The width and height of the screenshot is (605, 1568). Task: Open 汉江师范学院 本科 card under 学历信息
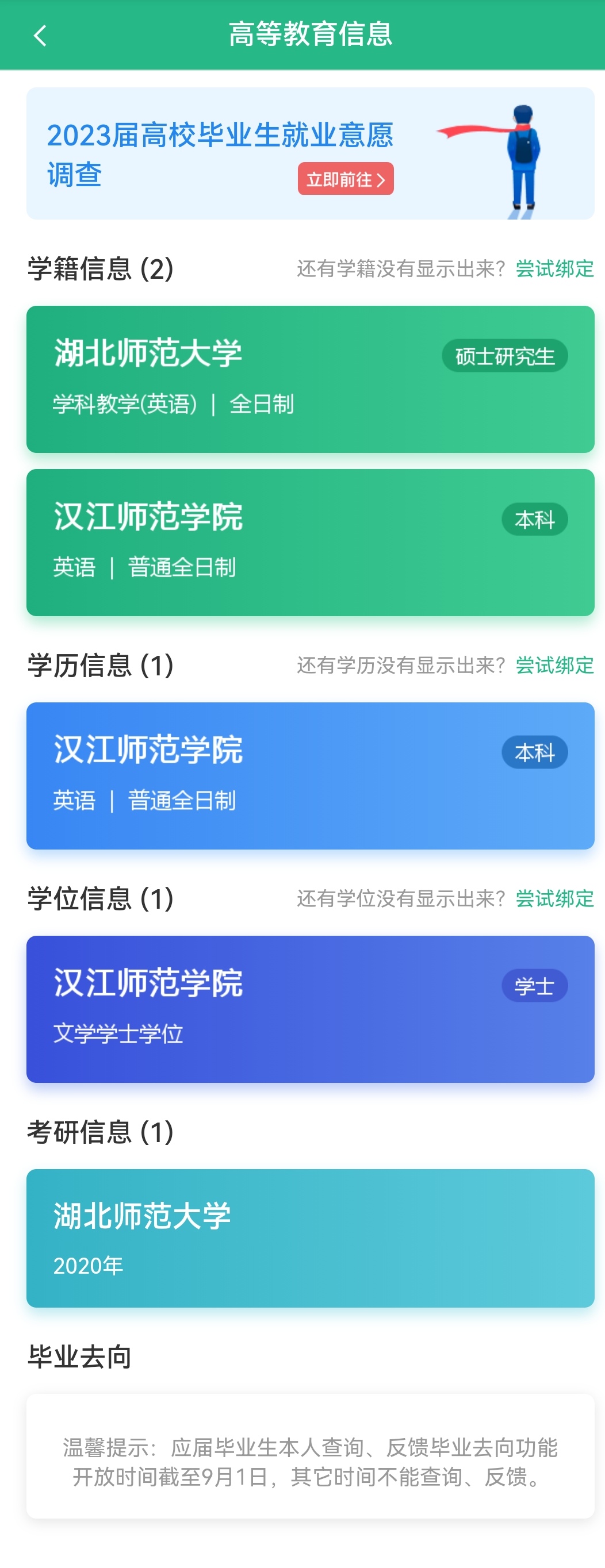pos(310,775)
